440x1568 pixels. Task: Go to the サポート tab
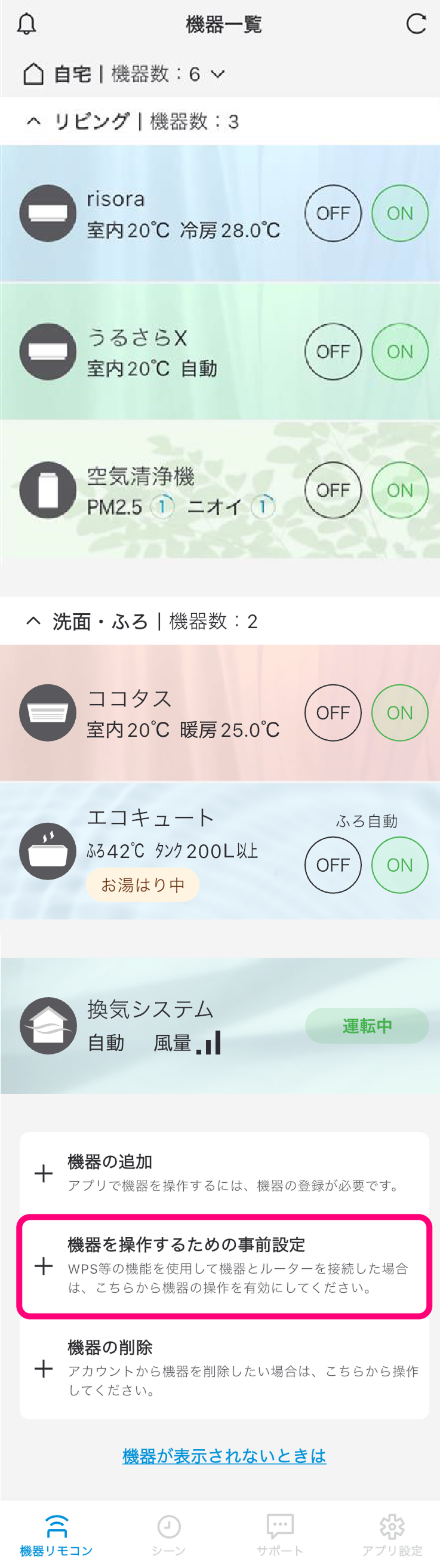[280, 1534]
